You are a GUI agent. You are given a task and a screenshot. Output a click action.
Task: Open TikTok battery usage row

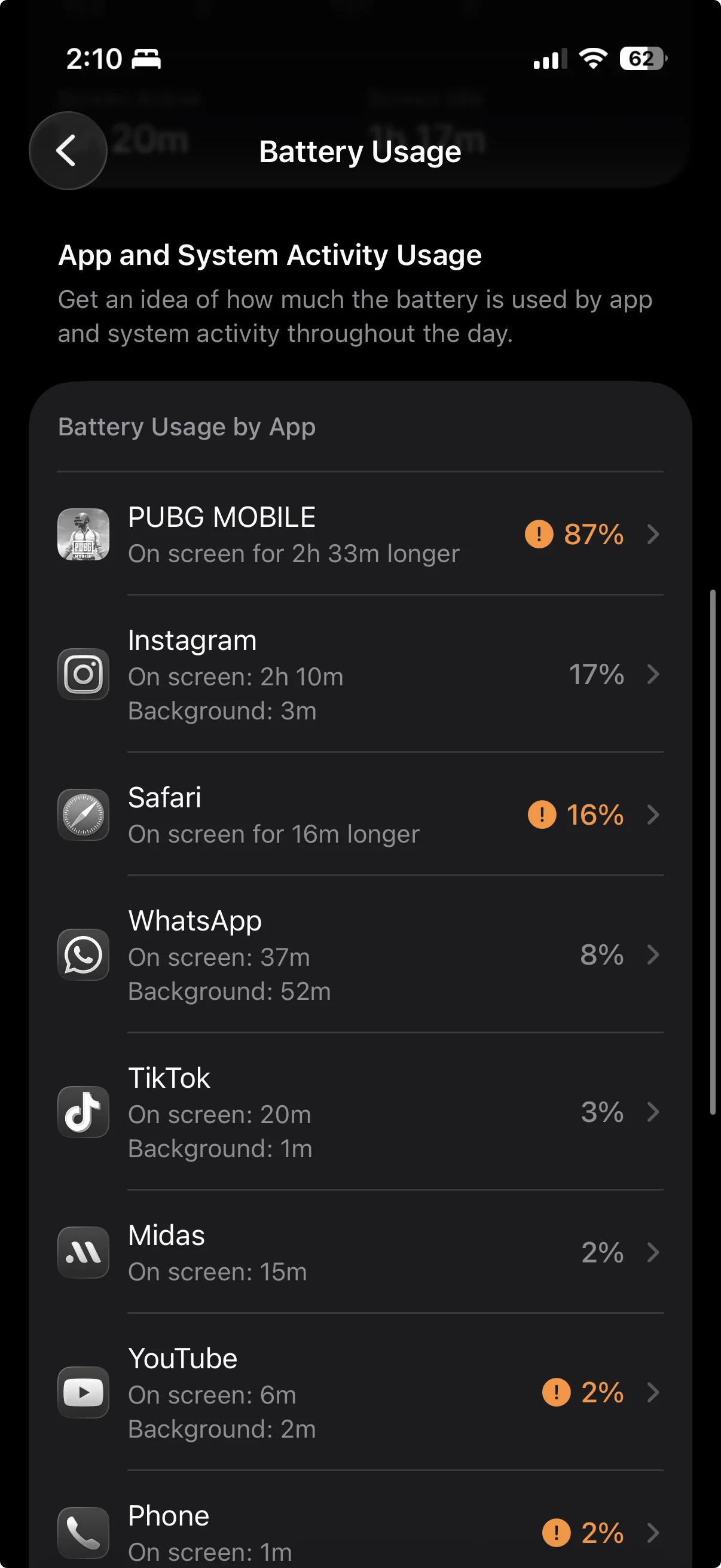[x=360, y=1112]
